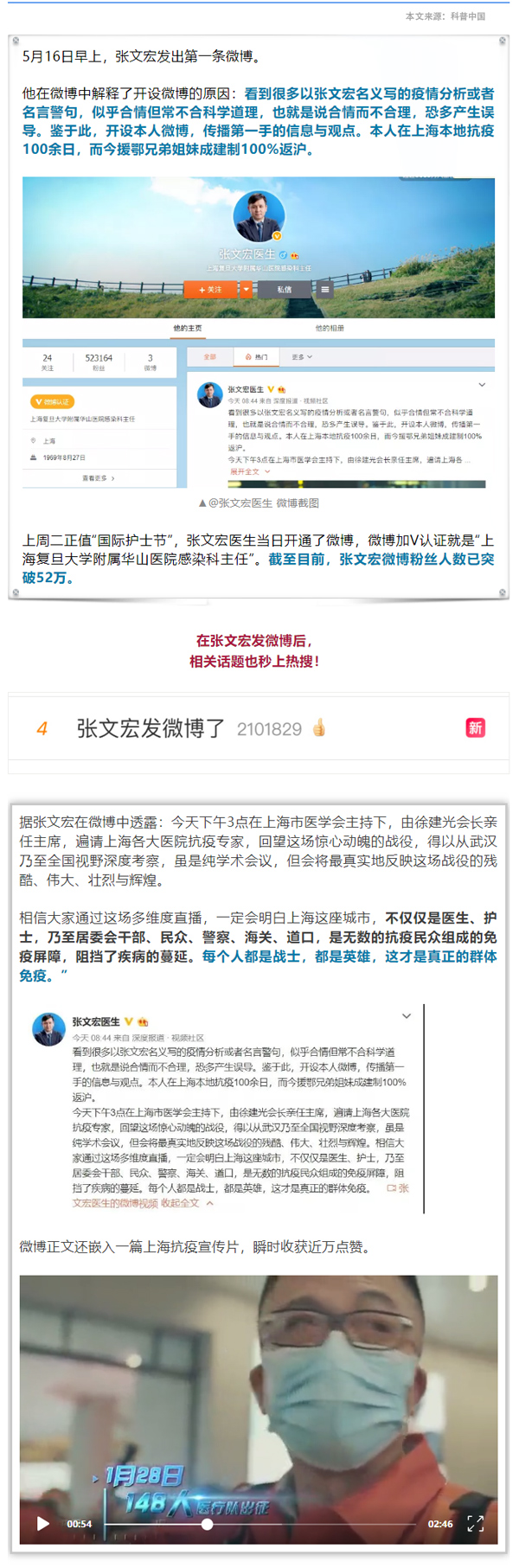Play the embedded Shanghai video

click(x=43, y=1523)
